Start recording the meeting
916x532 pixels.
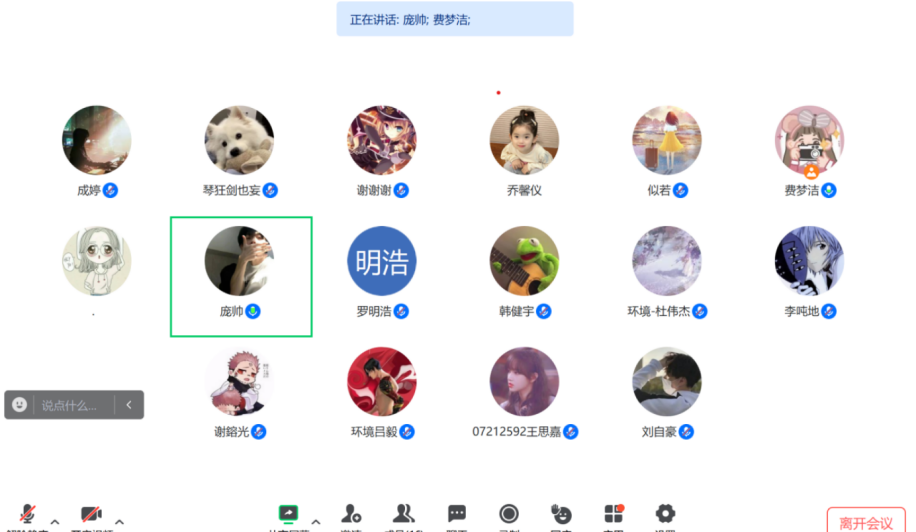509,515
